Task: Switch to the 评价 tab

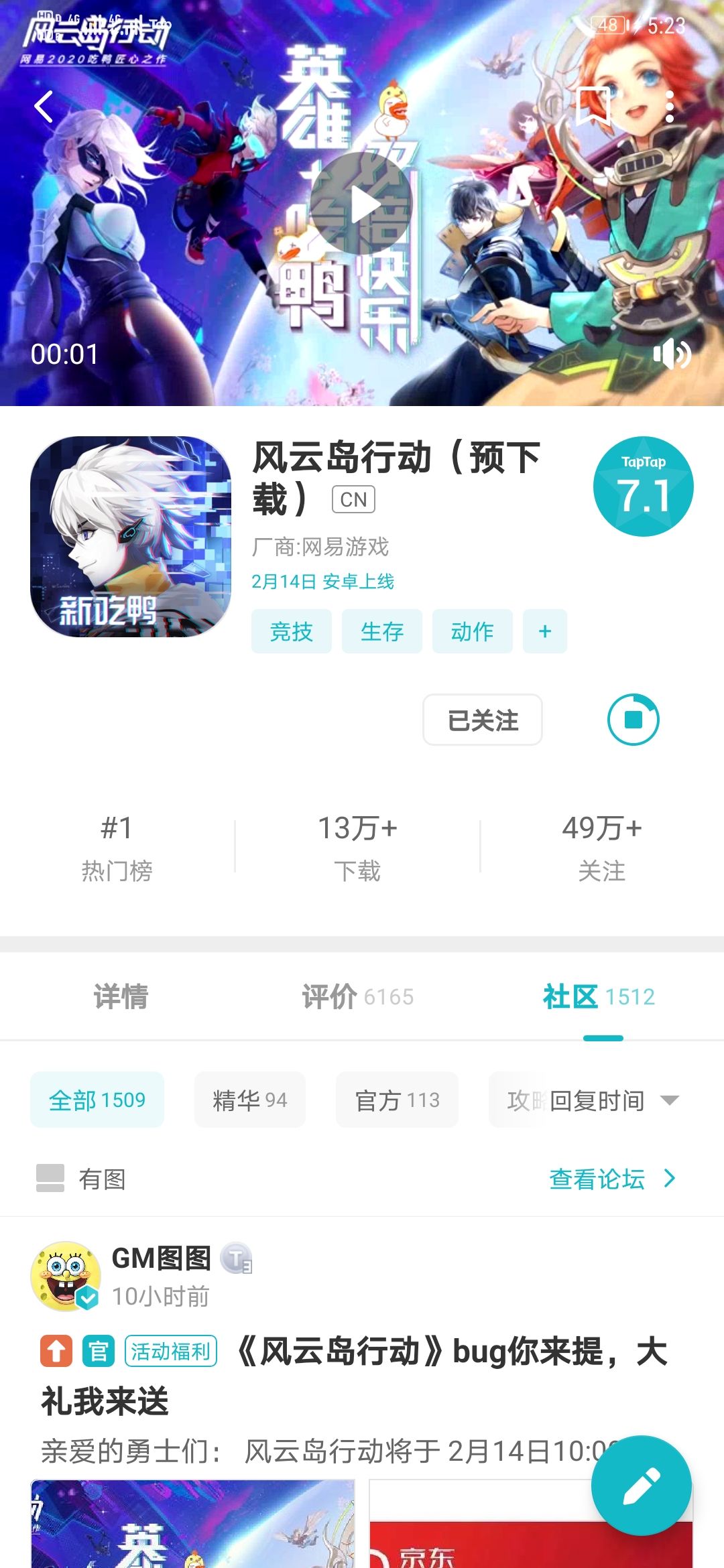Action: pyautogui.click(x=357, y=996)
